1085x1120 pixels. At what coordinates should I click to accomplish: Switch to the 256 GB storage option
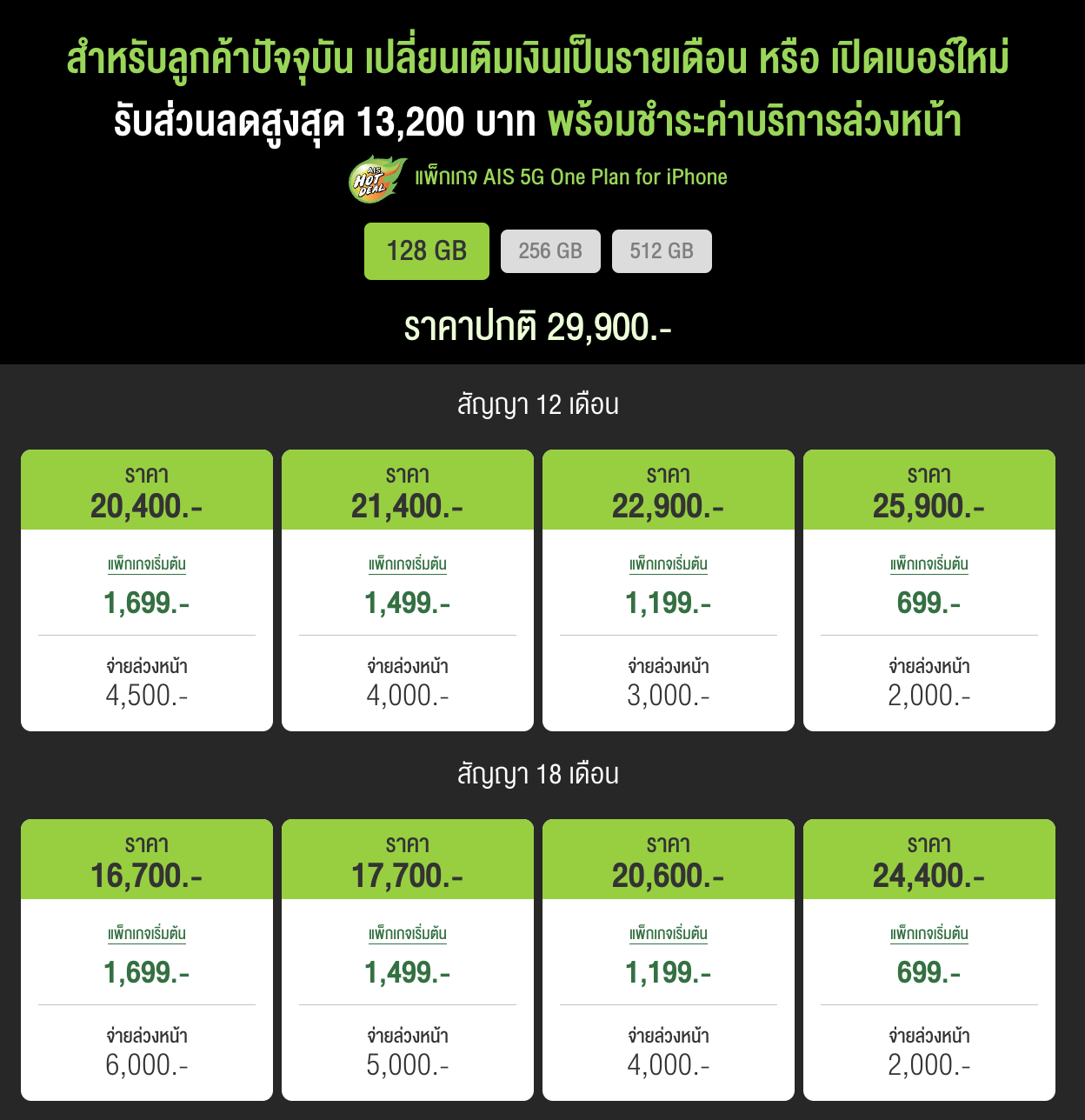550,251
